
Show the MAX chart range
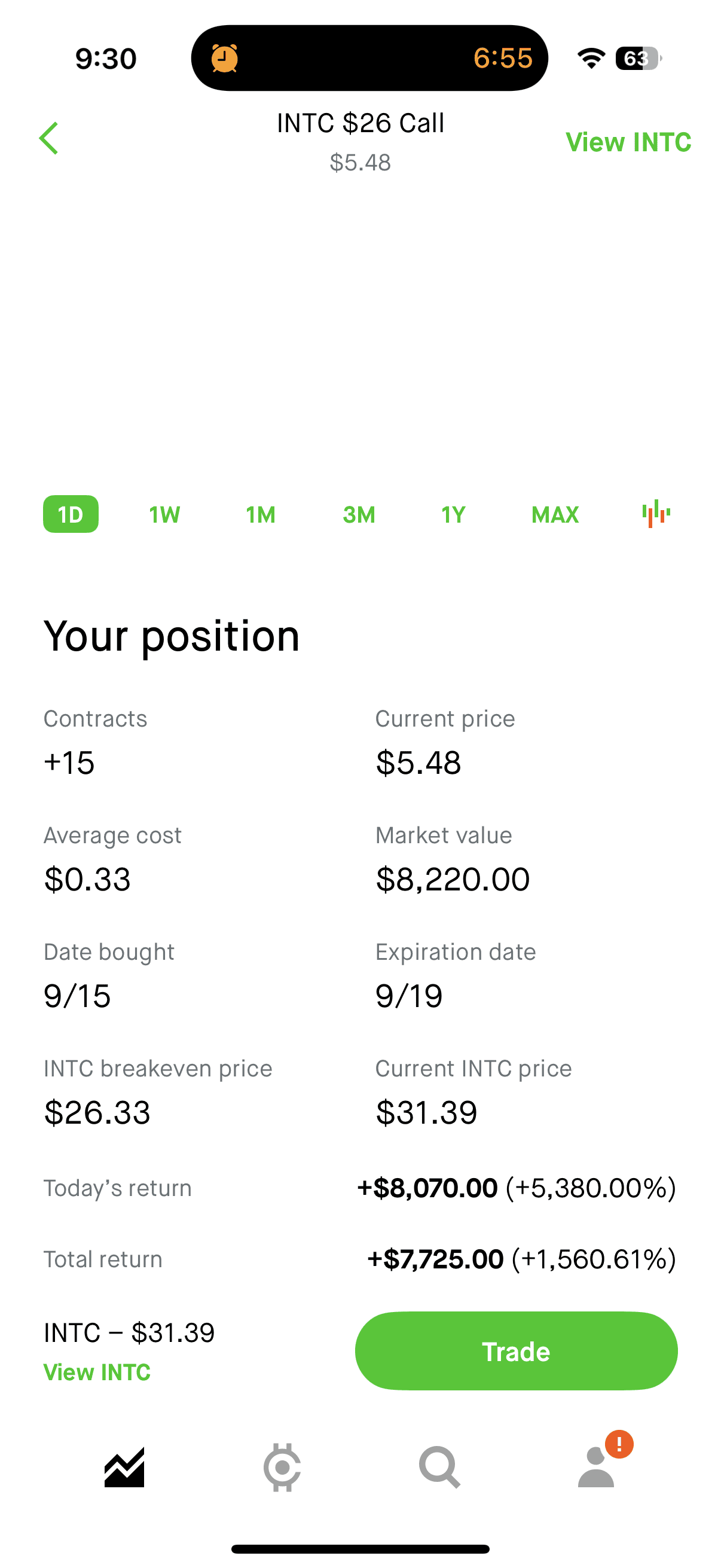pyautogui.click(x=555, y=515)
